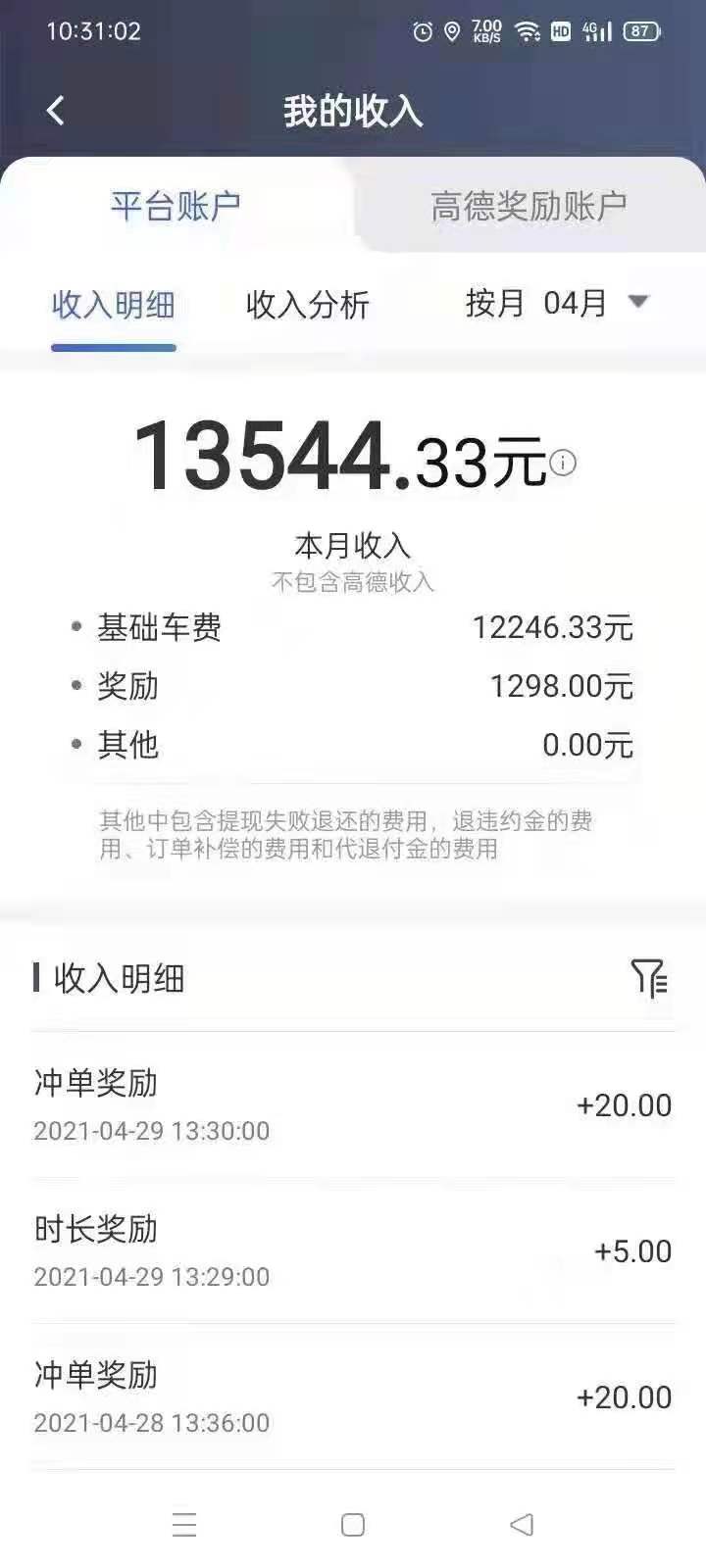The width and height of the screenshot is (706, 1568).
Task: Switch to 平台账户 tab
Action: click(176, 206)
